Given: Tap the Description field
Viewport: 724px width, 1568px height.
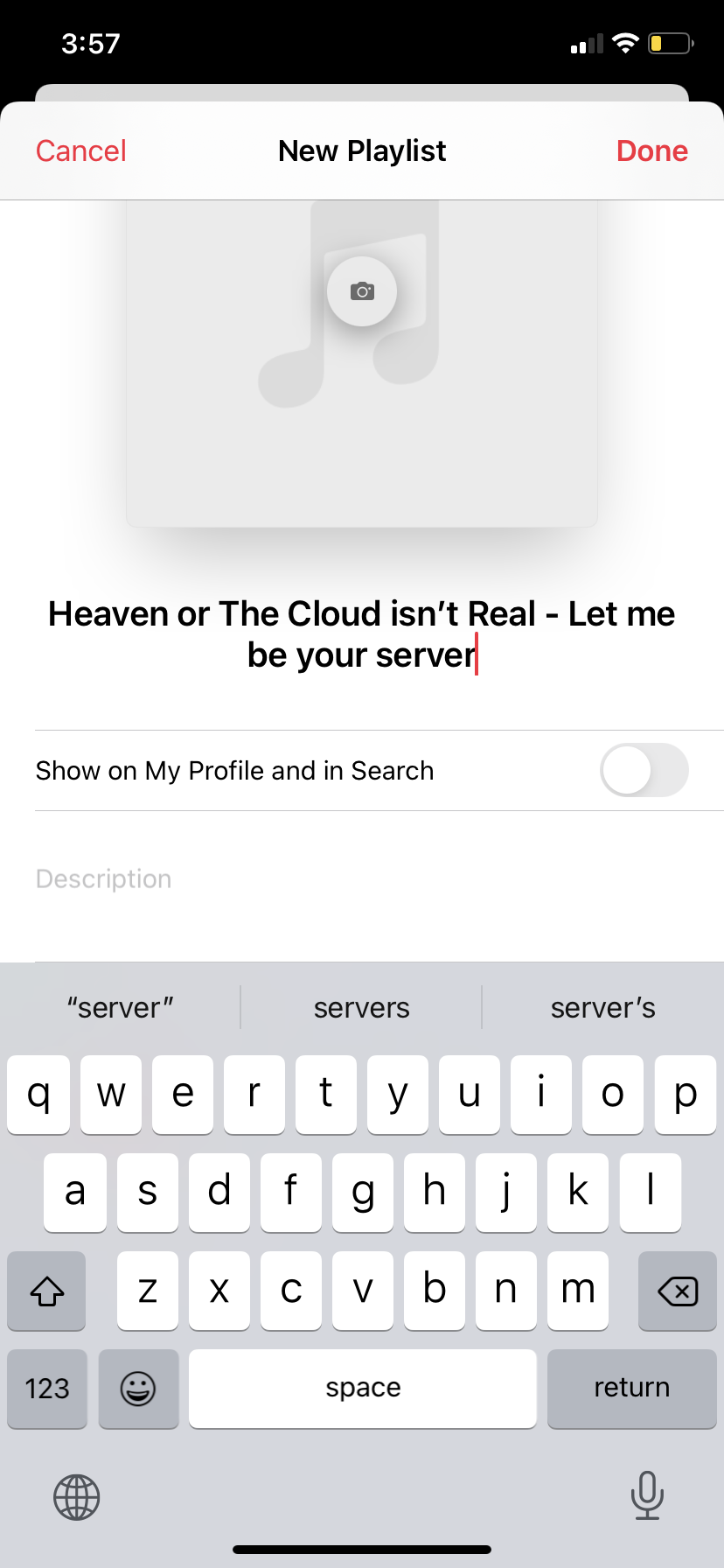Looking at the screenshot, I should [x=379, y=878].
